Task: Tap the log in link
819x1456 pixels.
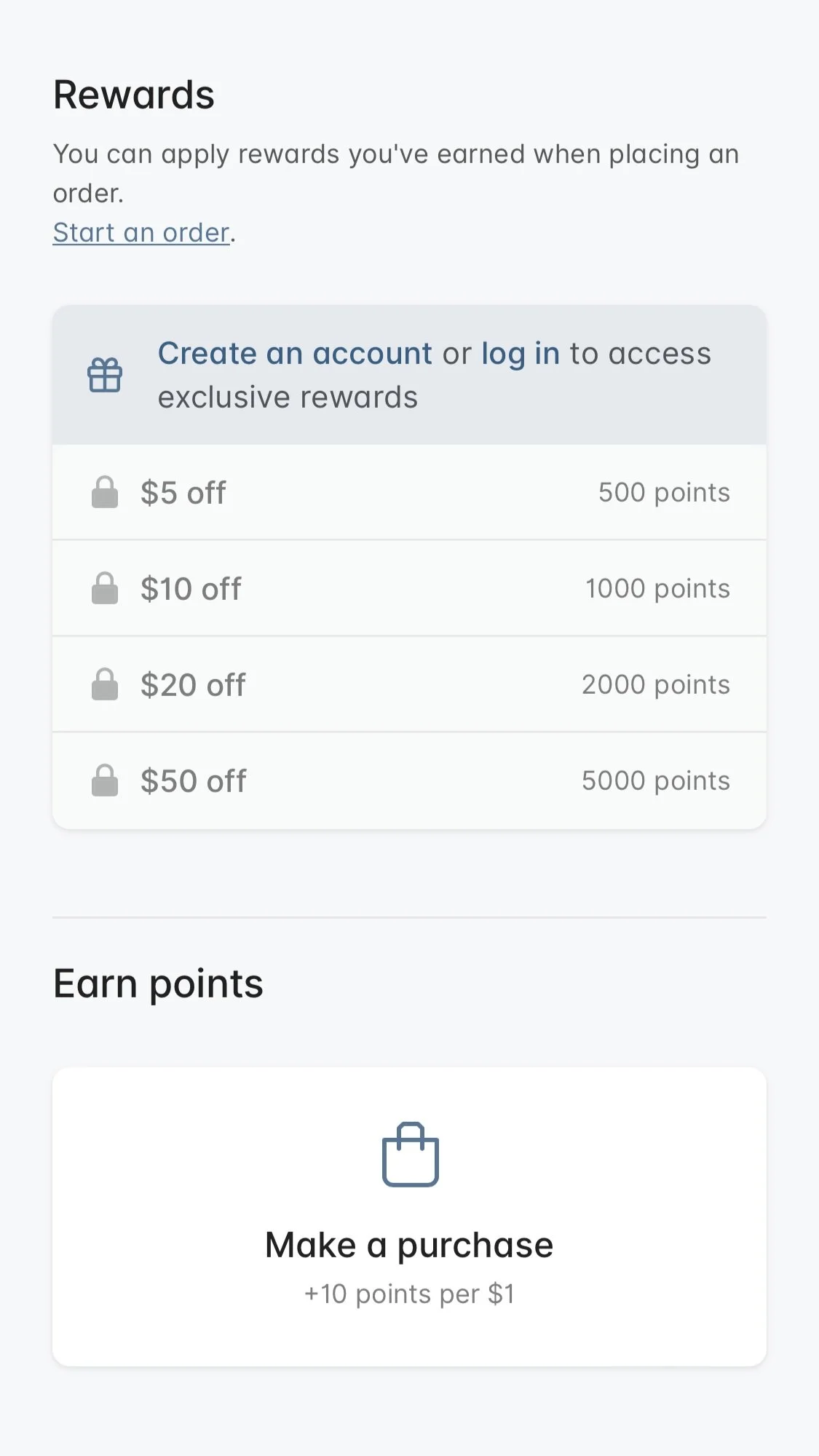Action: pos(520,354)
